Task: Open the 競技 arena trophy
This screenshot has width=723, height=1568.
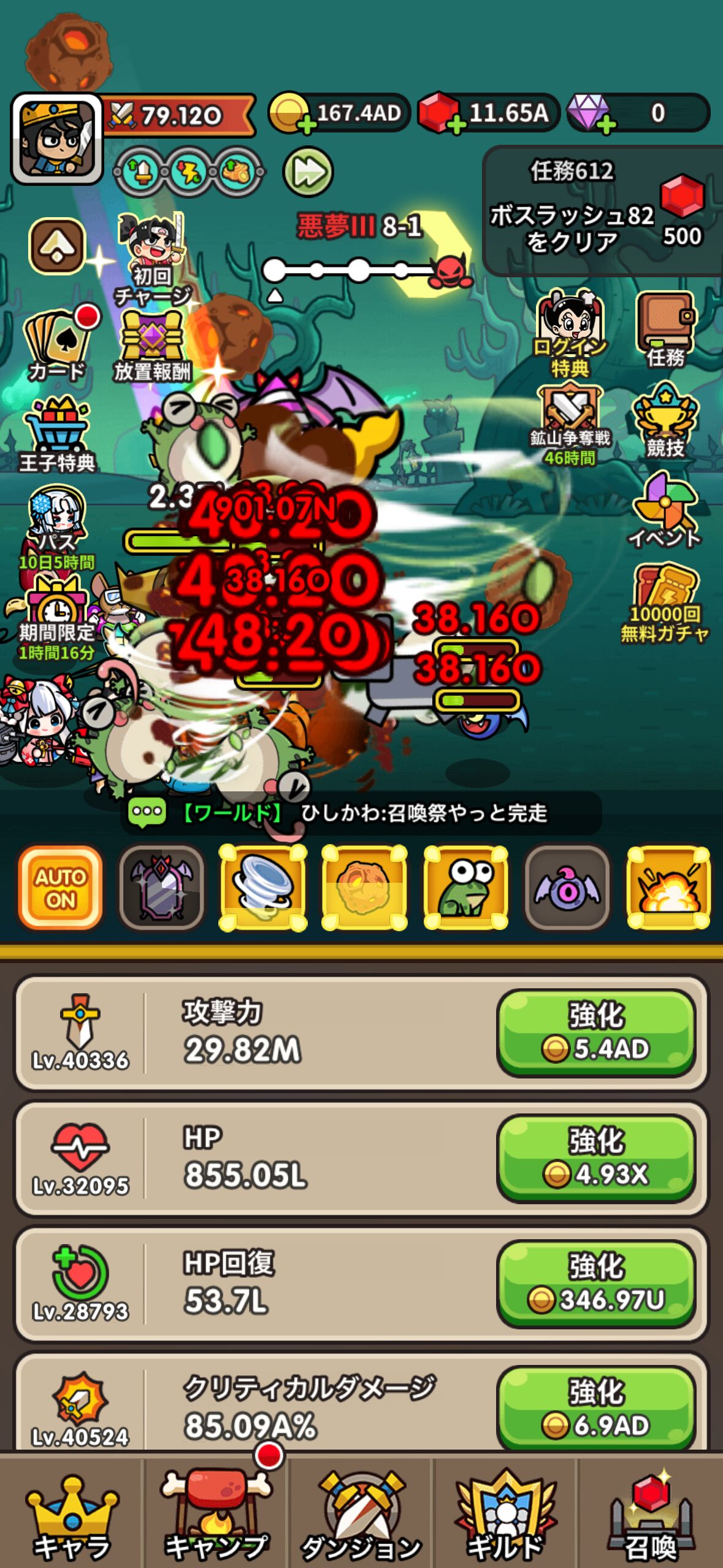Action: coord(665,420)
